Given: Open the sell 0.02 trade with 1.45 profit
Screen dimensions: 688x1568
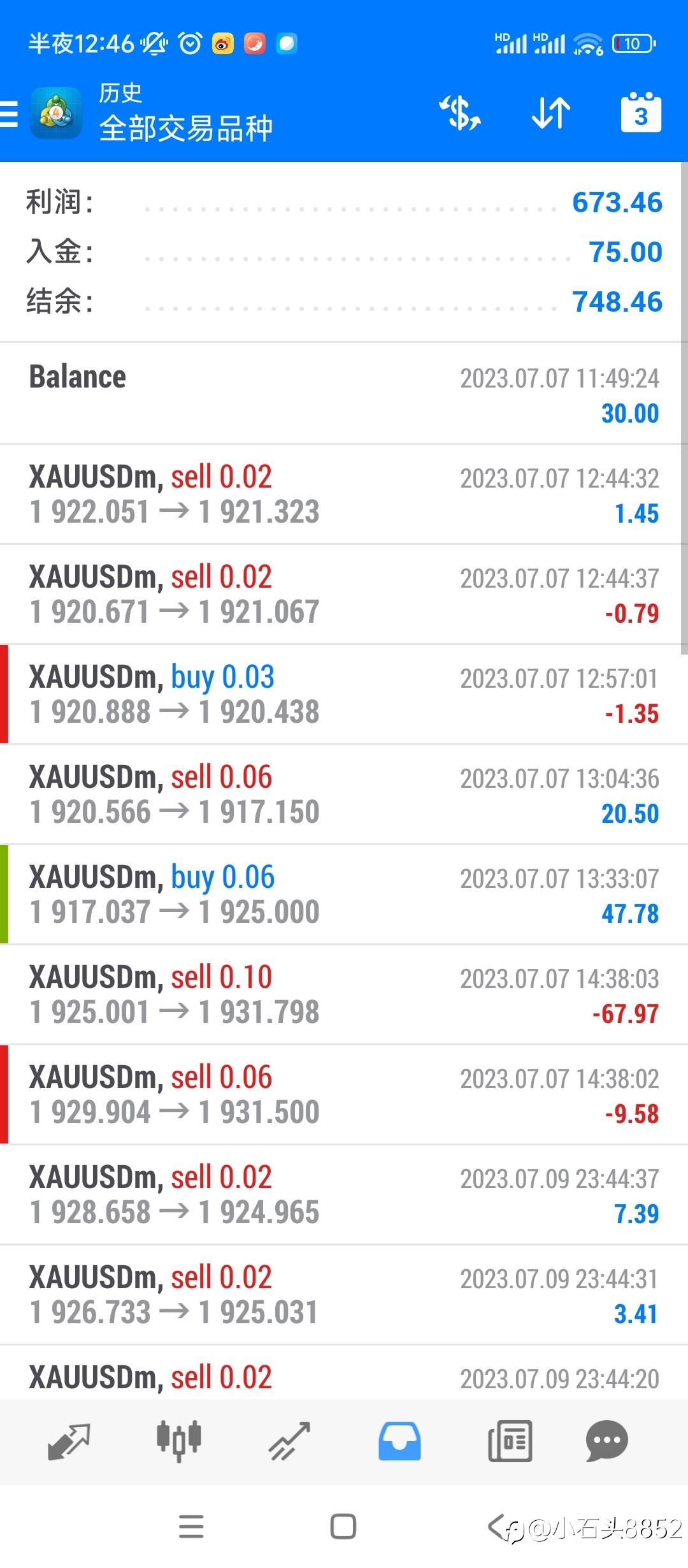Looking at the screenshot, I should (344, 495).
